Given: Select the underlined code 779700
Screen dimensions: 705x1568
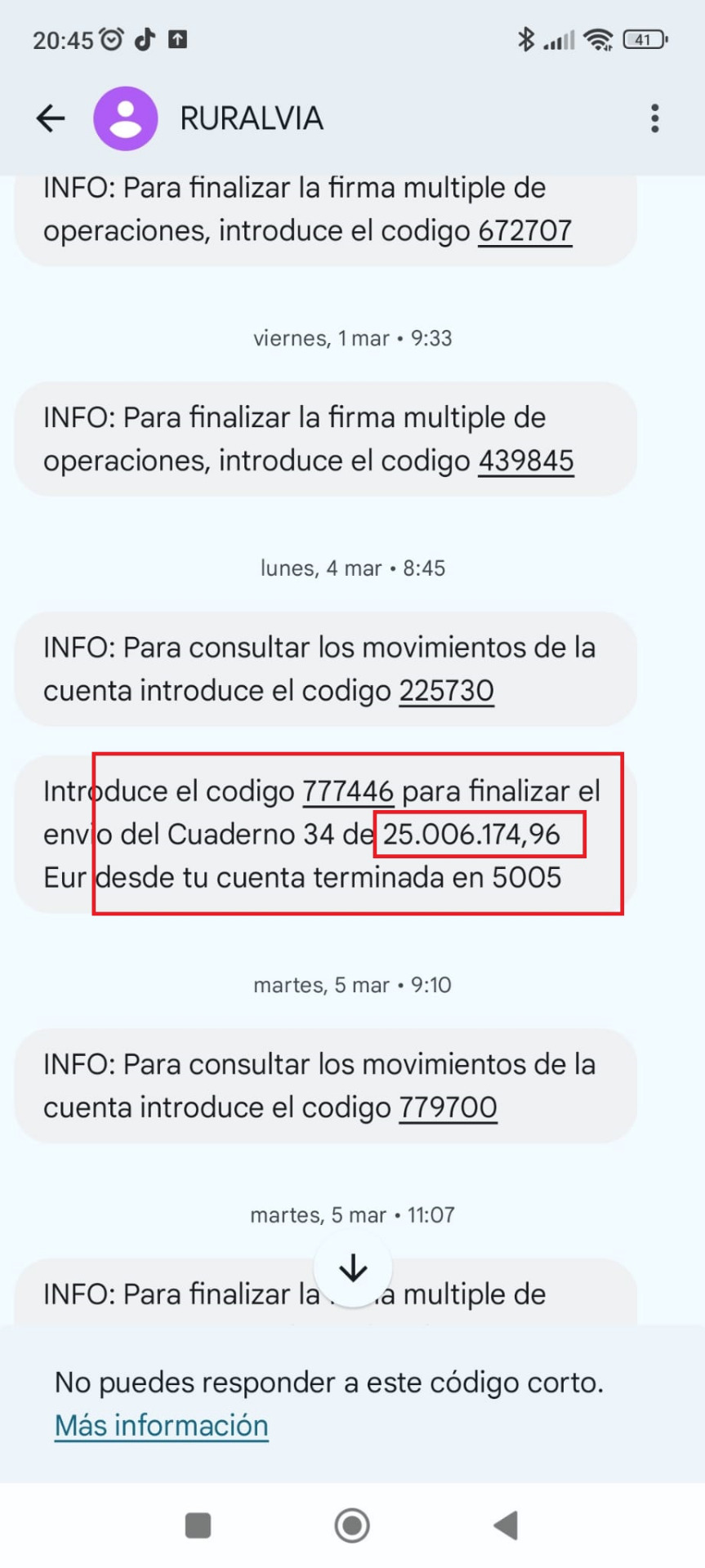Looking at the screenshot, I should [448, 1108].
